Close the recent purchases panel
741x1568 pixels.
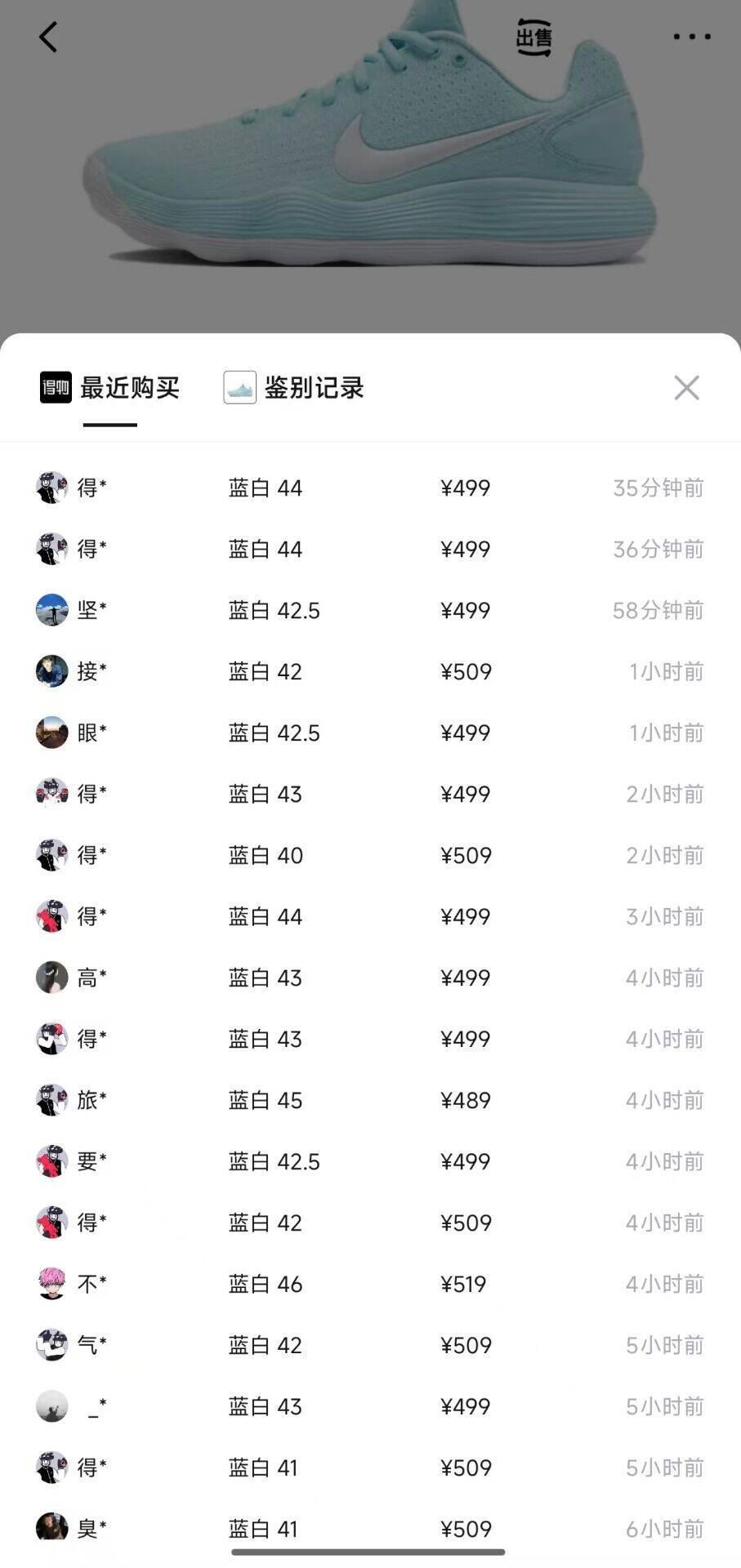(686, 388)
